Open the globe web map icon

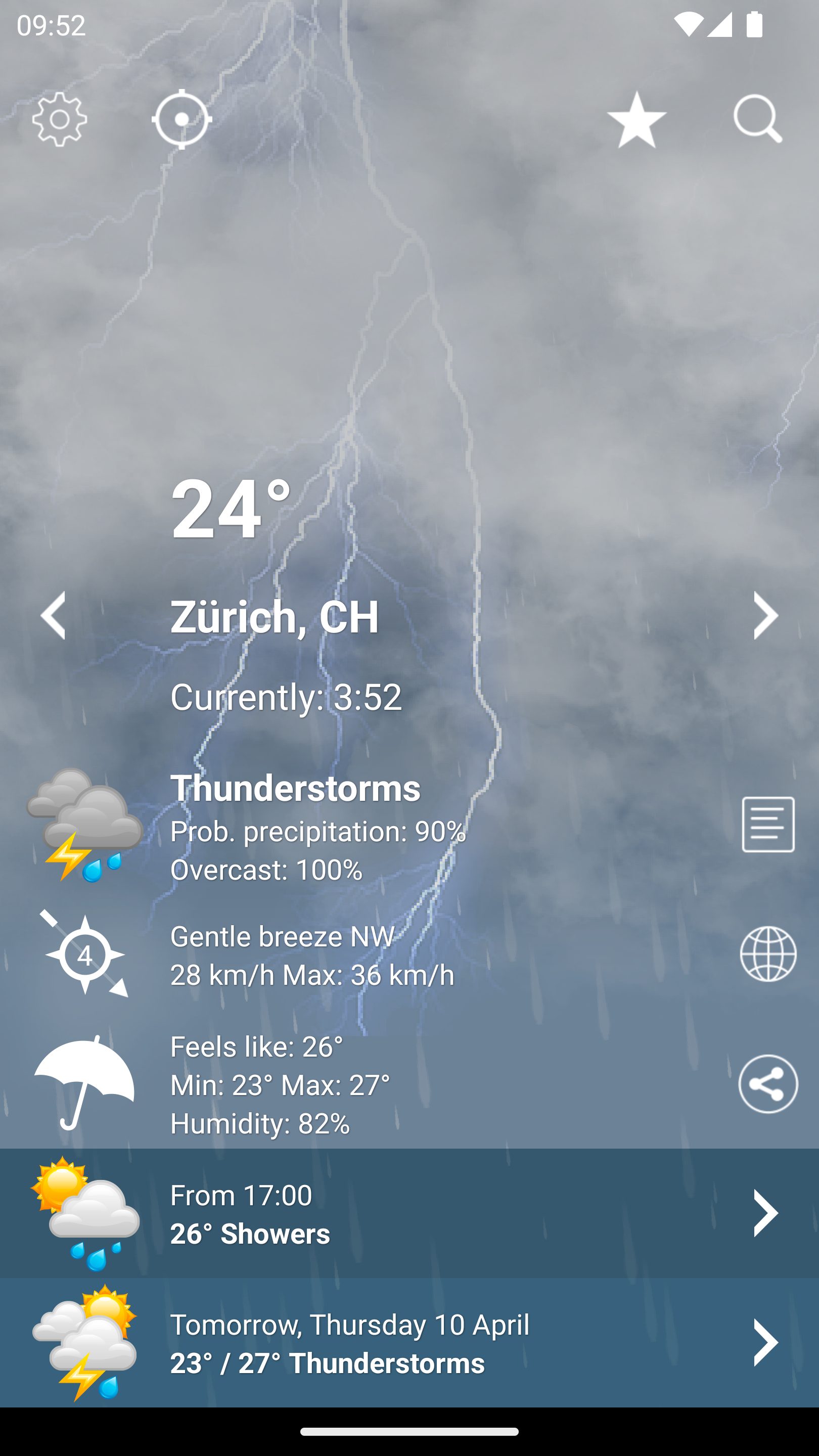click(767, 954)
